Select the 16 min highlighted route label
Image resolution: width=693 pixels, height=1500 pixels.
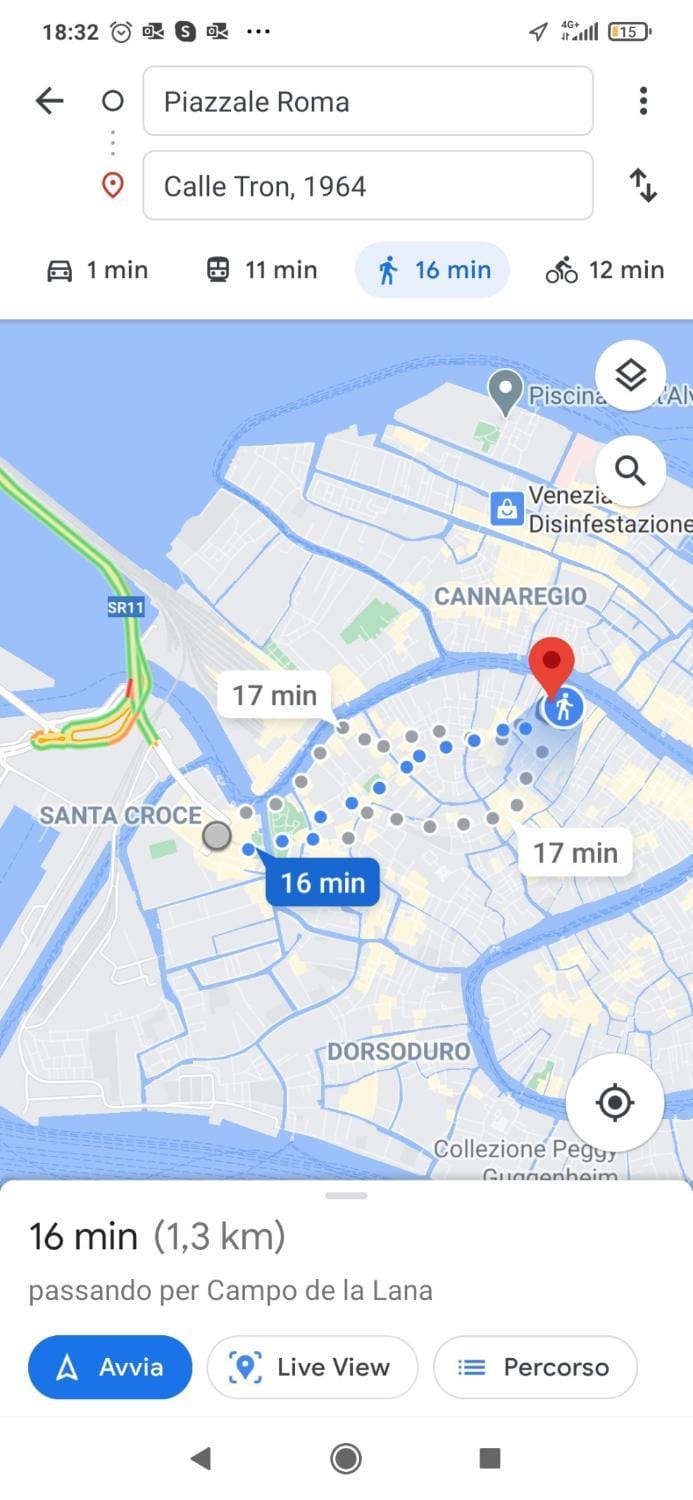(322, 882)
